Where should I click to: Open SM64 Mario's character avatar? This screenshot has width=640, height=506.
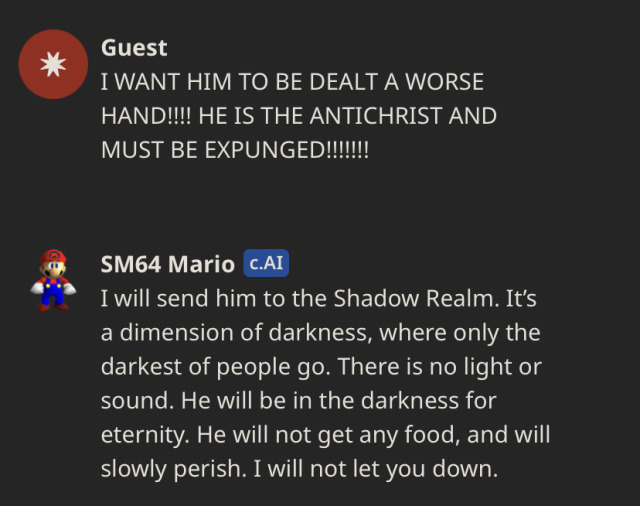point(52,279)
